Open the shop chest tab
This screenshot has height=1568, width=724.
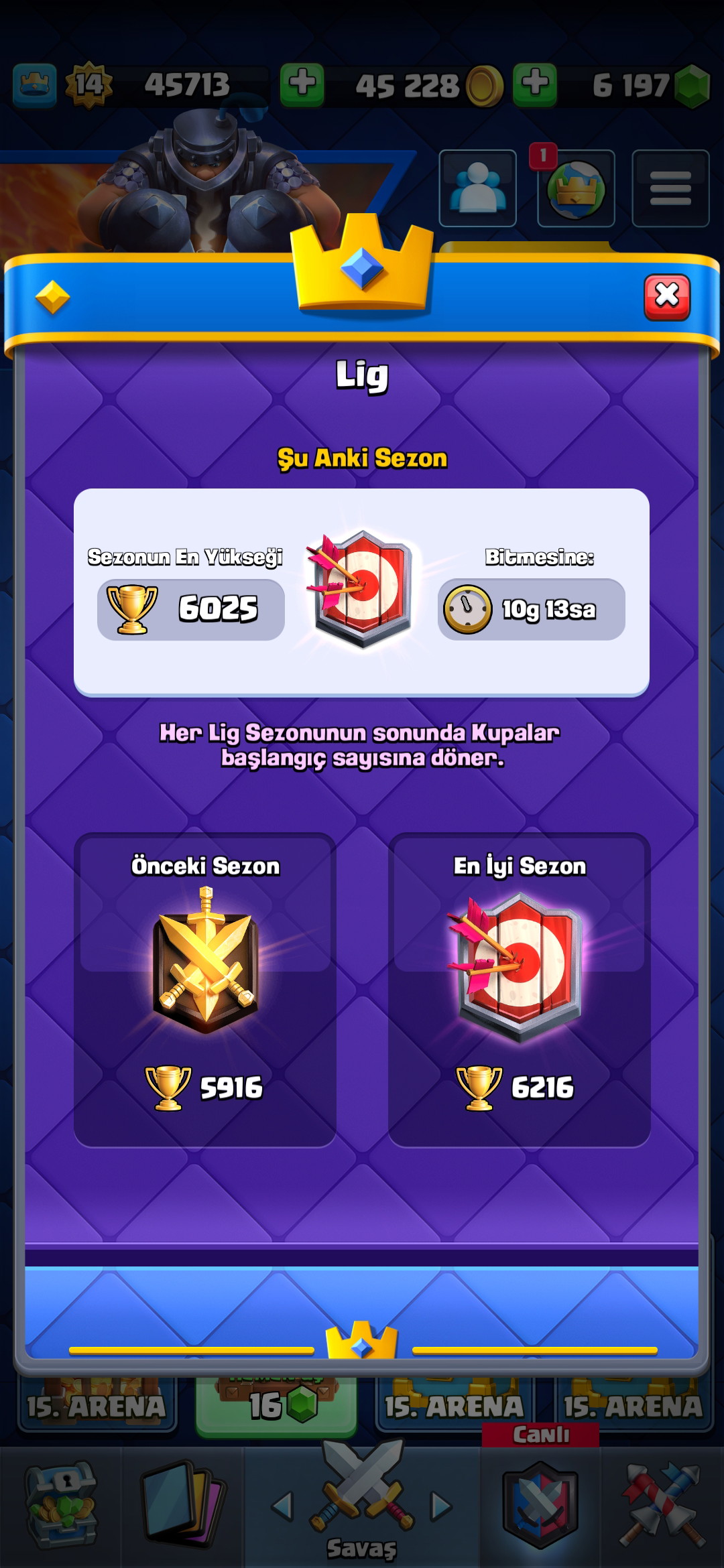click(61, 1506)
